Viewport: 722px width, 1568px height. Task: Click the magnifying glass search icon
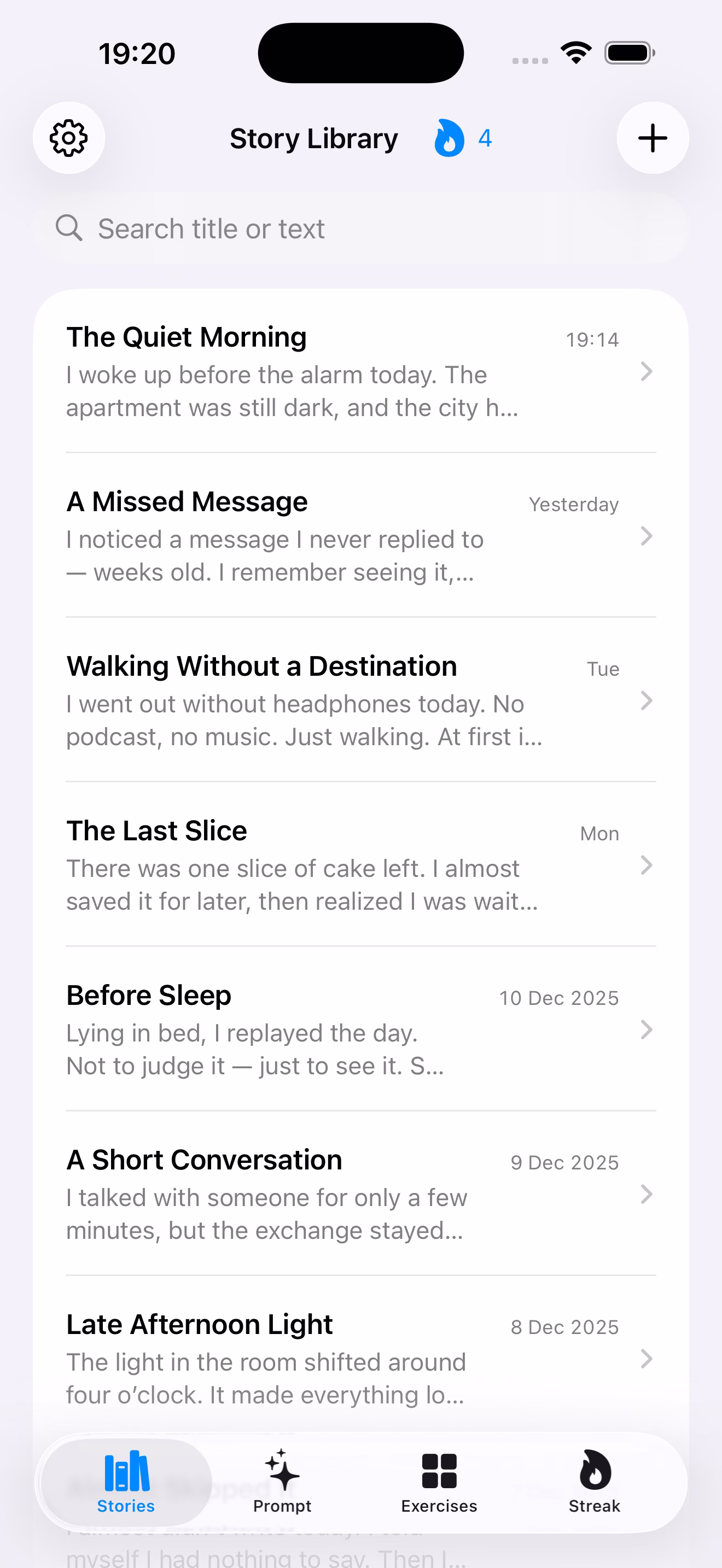tap(70, 229)
